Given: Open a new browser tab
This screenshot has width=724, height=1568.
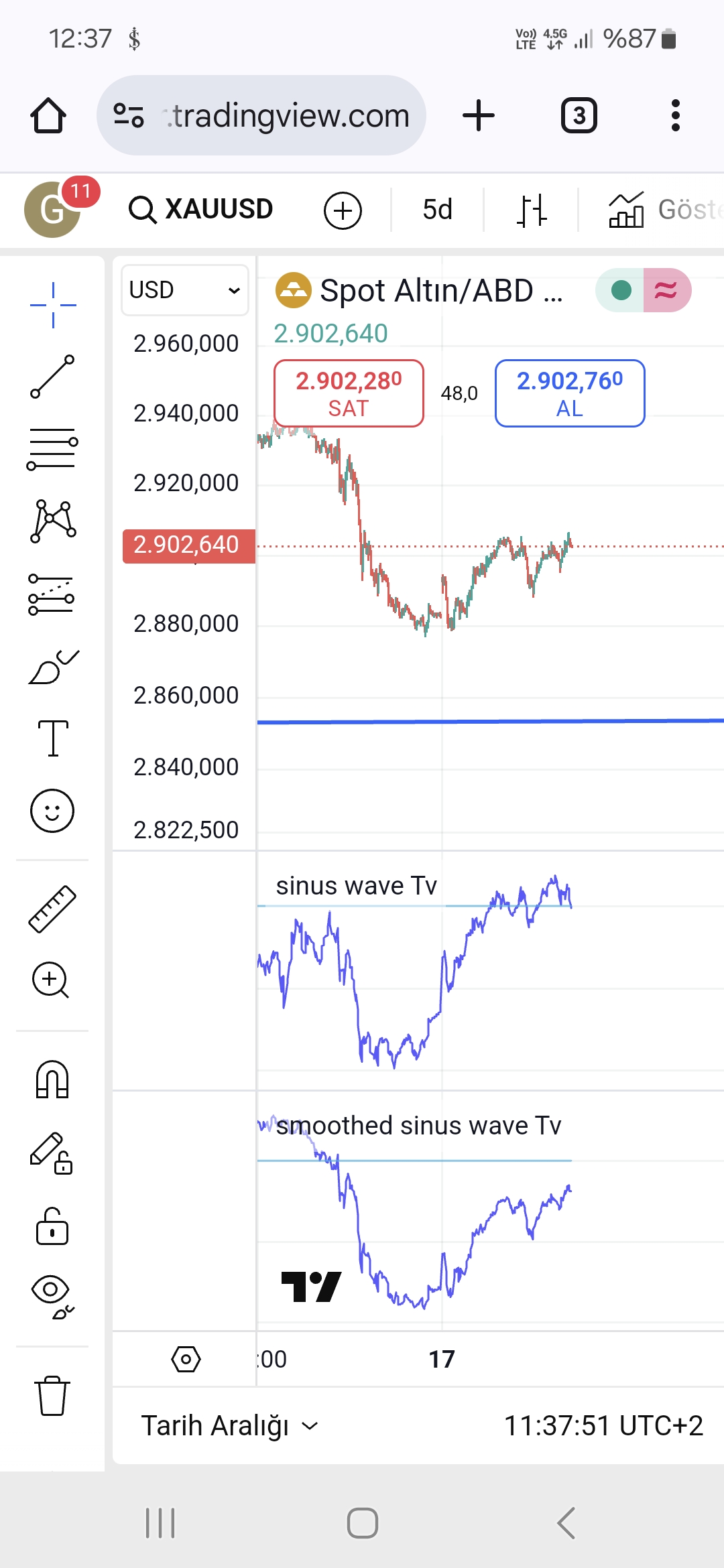Looking at the screenshot, I should pyautogui.click(x=479, y=116).
